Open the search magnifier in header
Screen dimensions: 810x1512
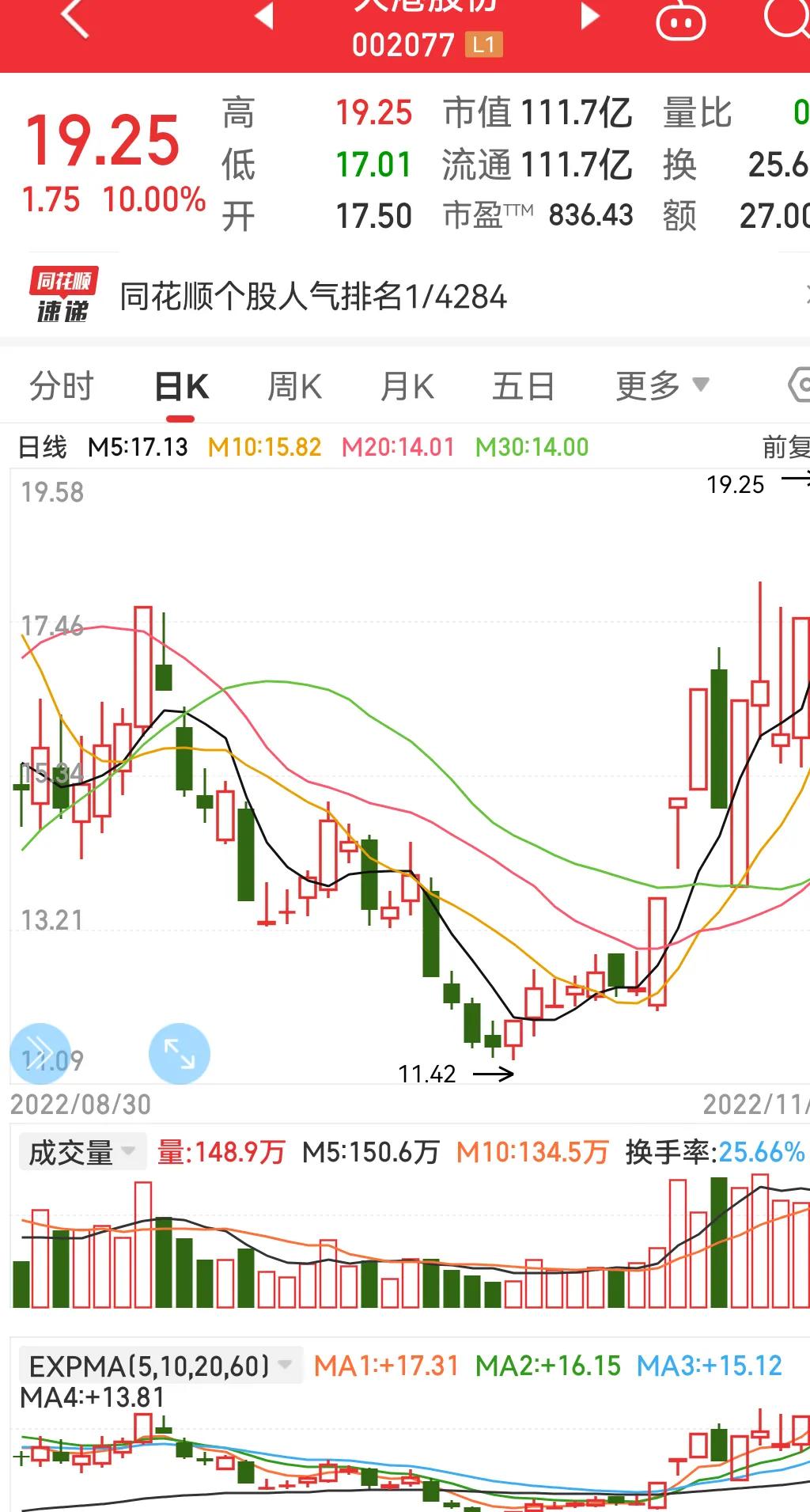pyautogui.click(x=787, y=17)
